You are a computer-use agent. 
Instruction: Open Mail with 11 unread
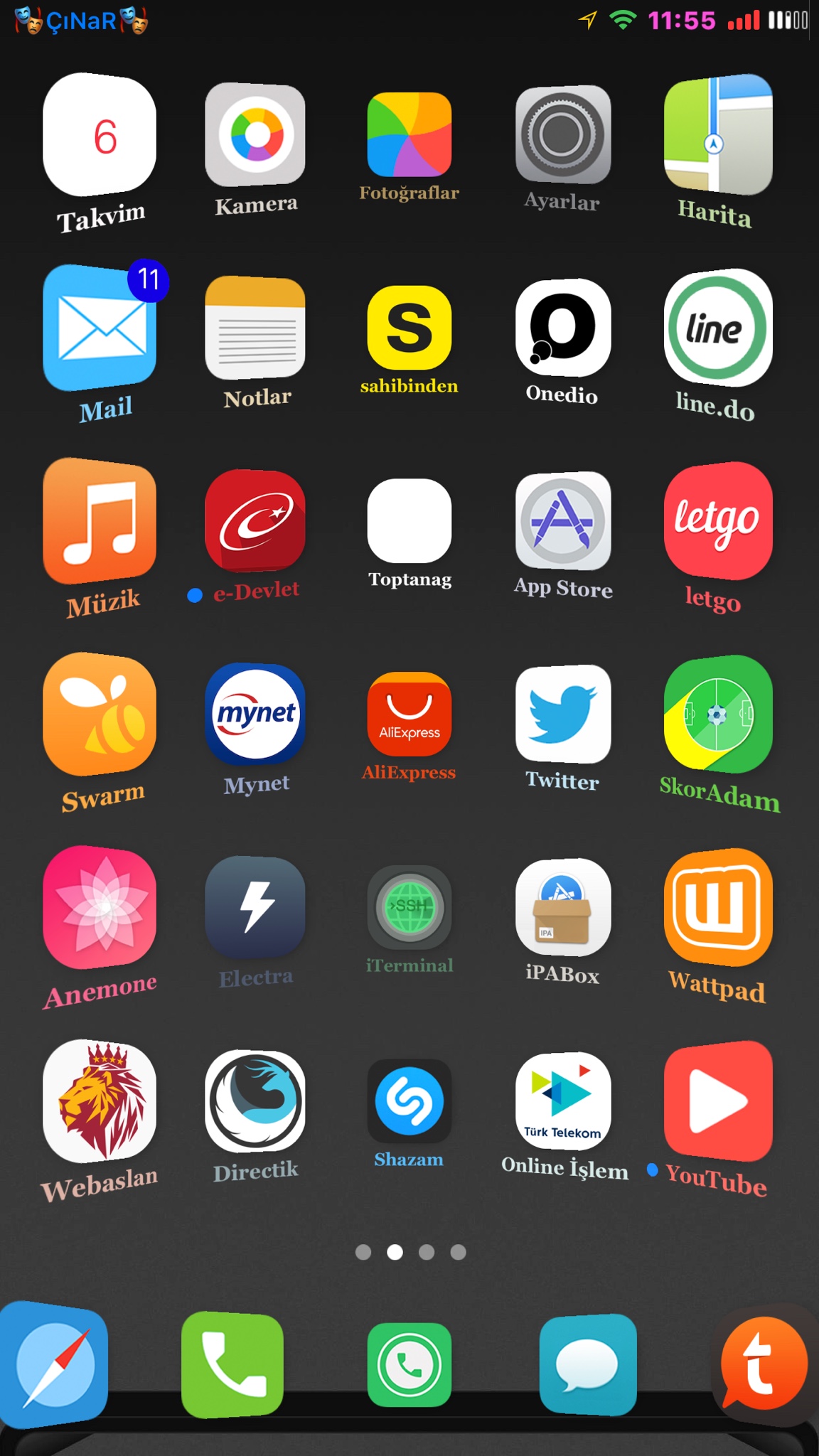tap(100, 328)
